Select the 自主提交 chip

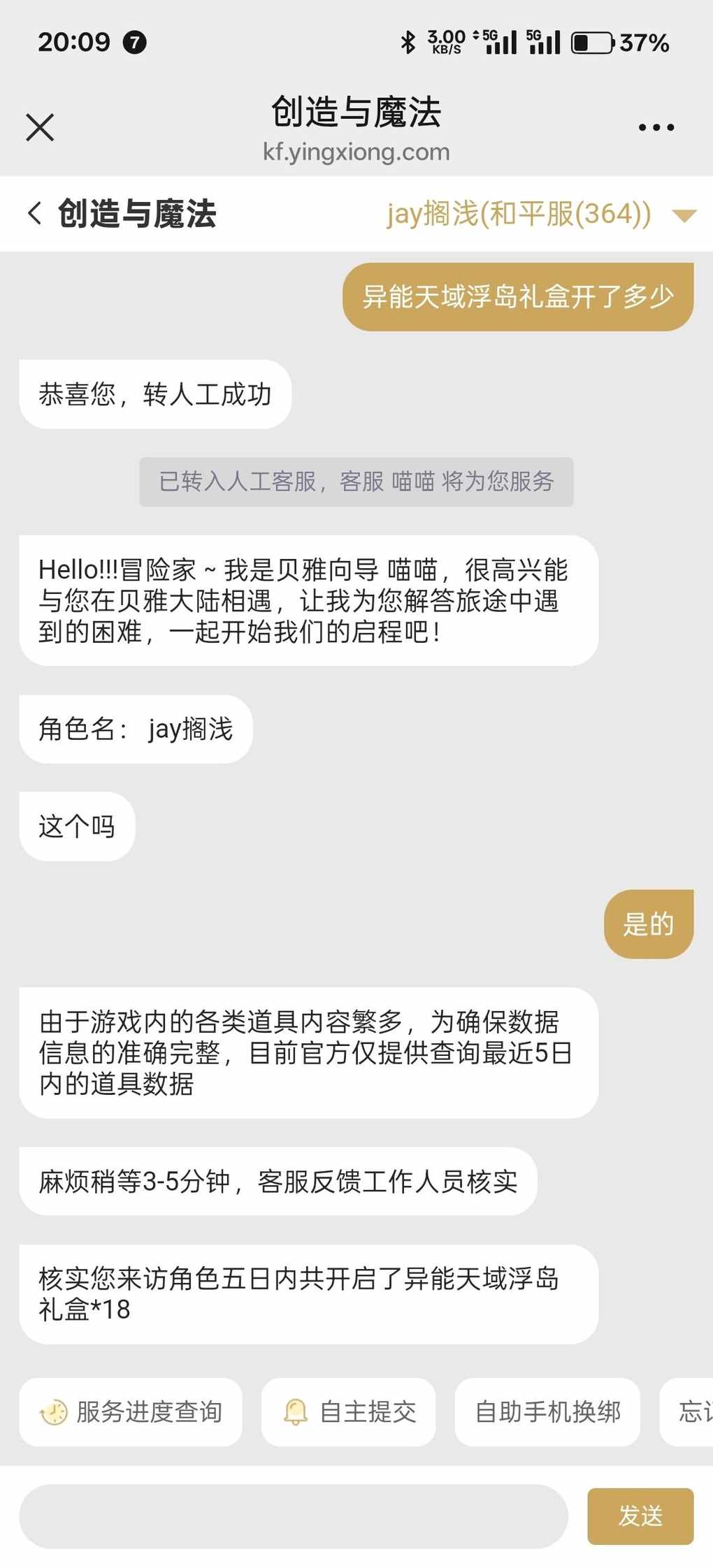tap(349, 1411)
